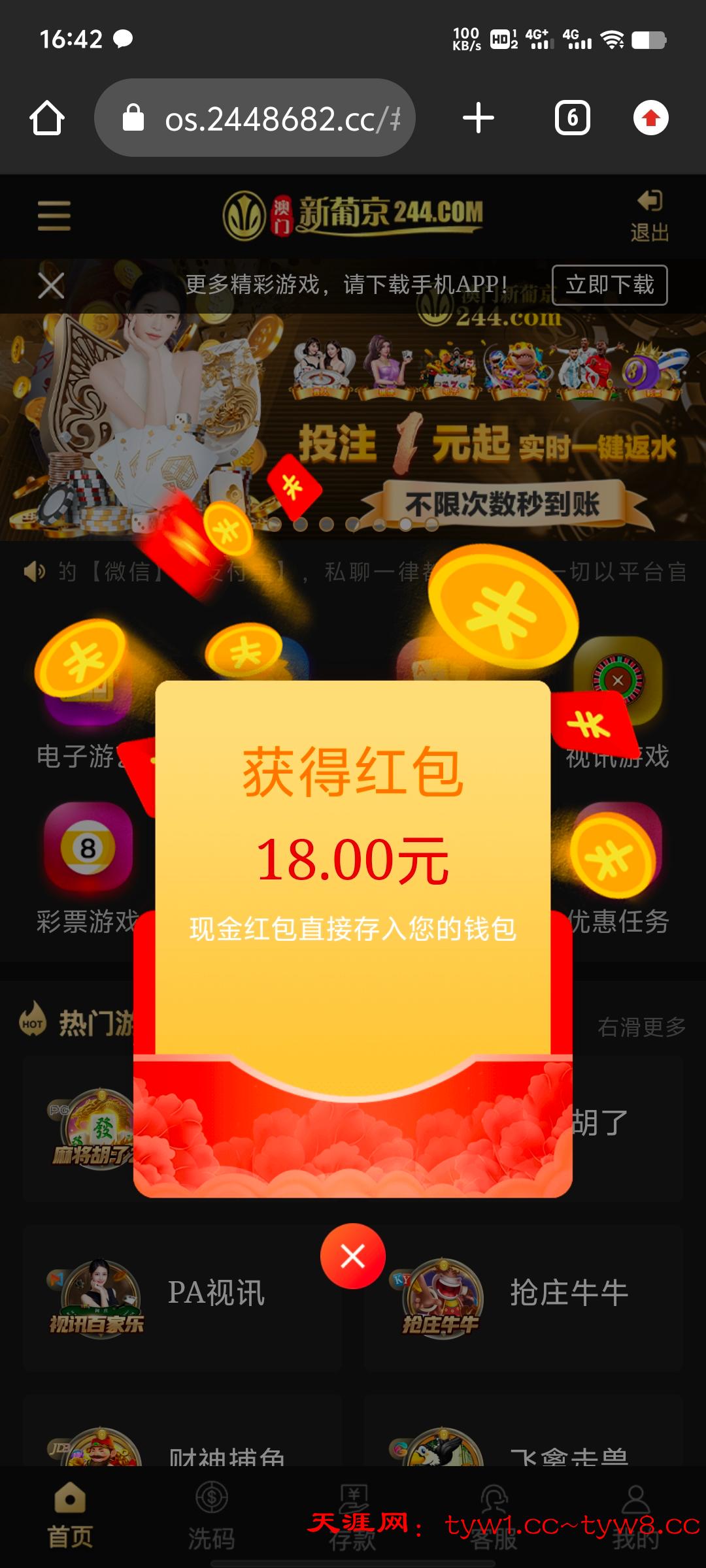Switch to the 洗码 tab
The width and height of the screenshot is (706, 1568).
point(211,1517)
